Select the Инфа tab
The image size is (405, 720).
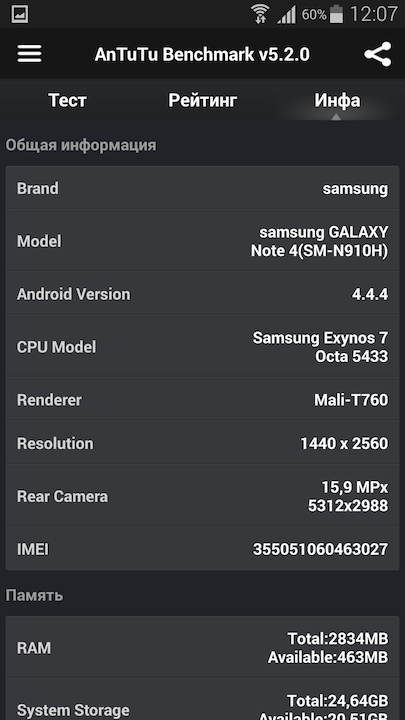coord(337,100)
